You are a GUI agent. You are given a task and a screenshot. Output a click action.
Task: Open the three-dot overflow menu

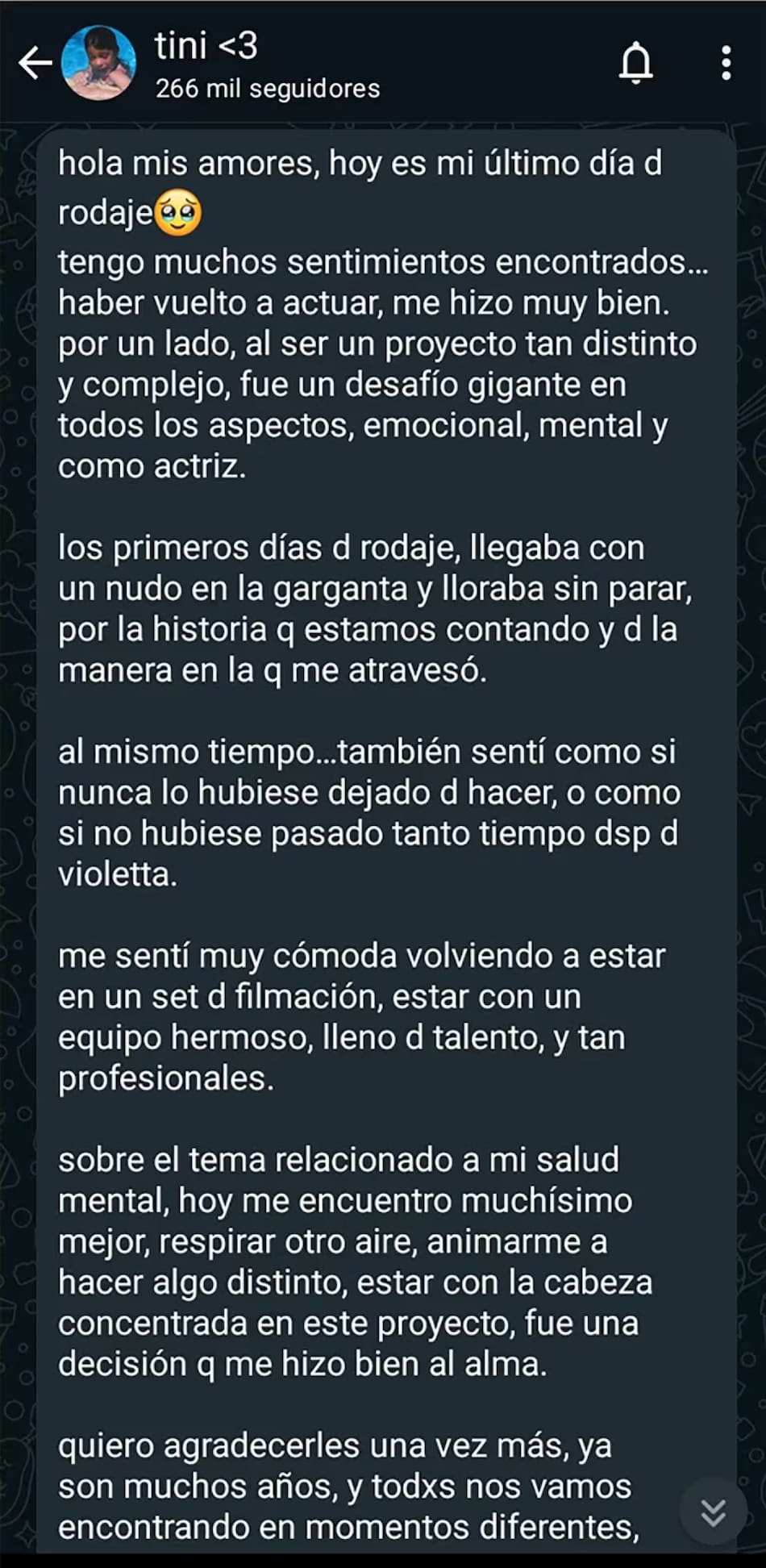coord(726,63)
